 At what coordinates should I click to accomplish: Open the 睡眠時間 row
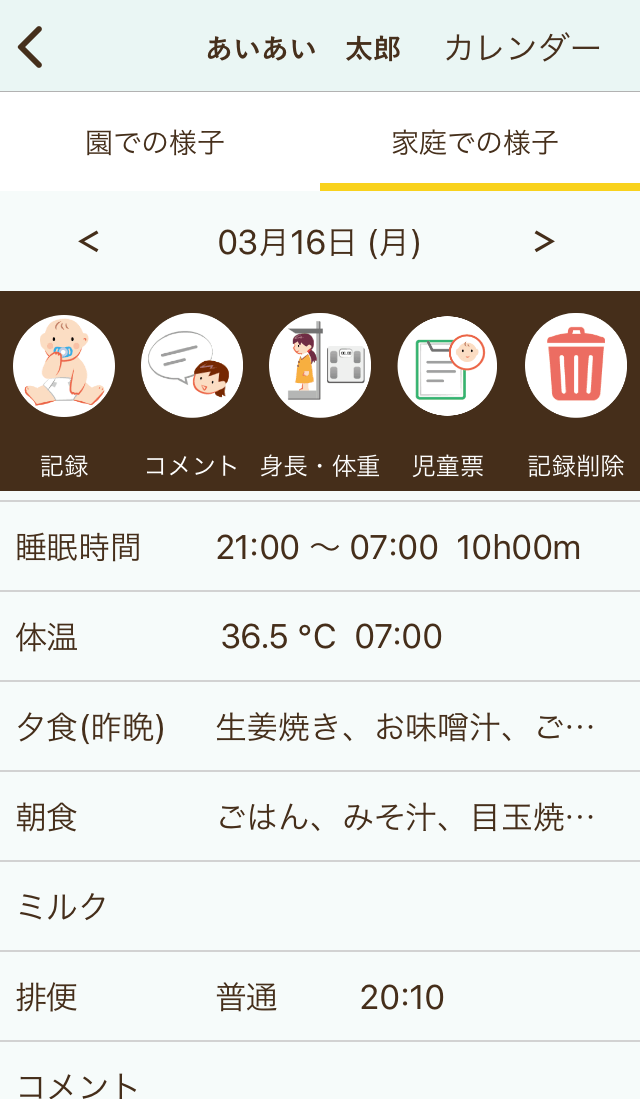click(x=320, y=547)
